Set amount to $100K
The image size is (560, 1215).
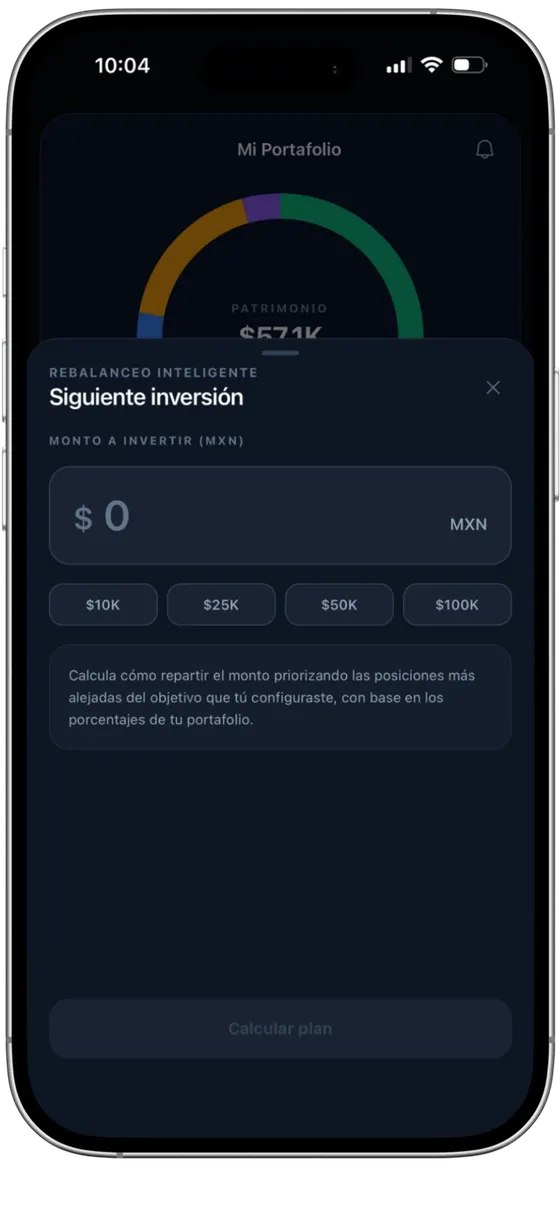click(457, 605)
